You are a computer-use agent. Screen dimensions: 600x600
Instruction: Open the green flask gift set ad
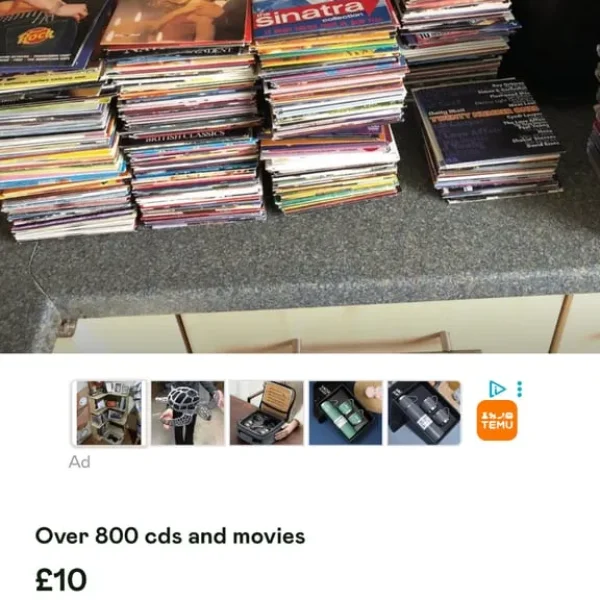pos(345,413)
